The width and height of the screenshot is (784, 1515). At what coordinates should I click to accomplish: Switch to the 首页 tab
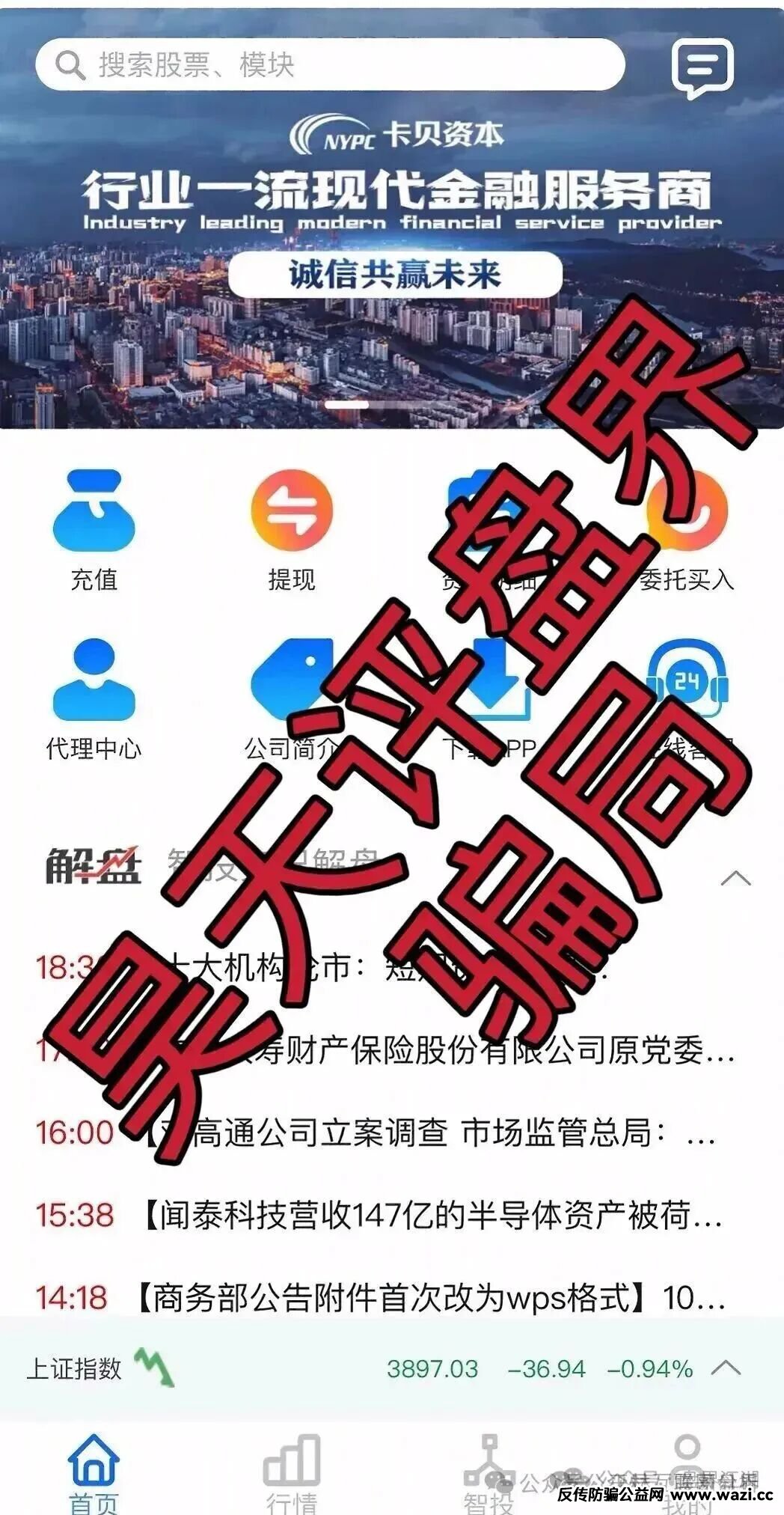point(94,1471)
